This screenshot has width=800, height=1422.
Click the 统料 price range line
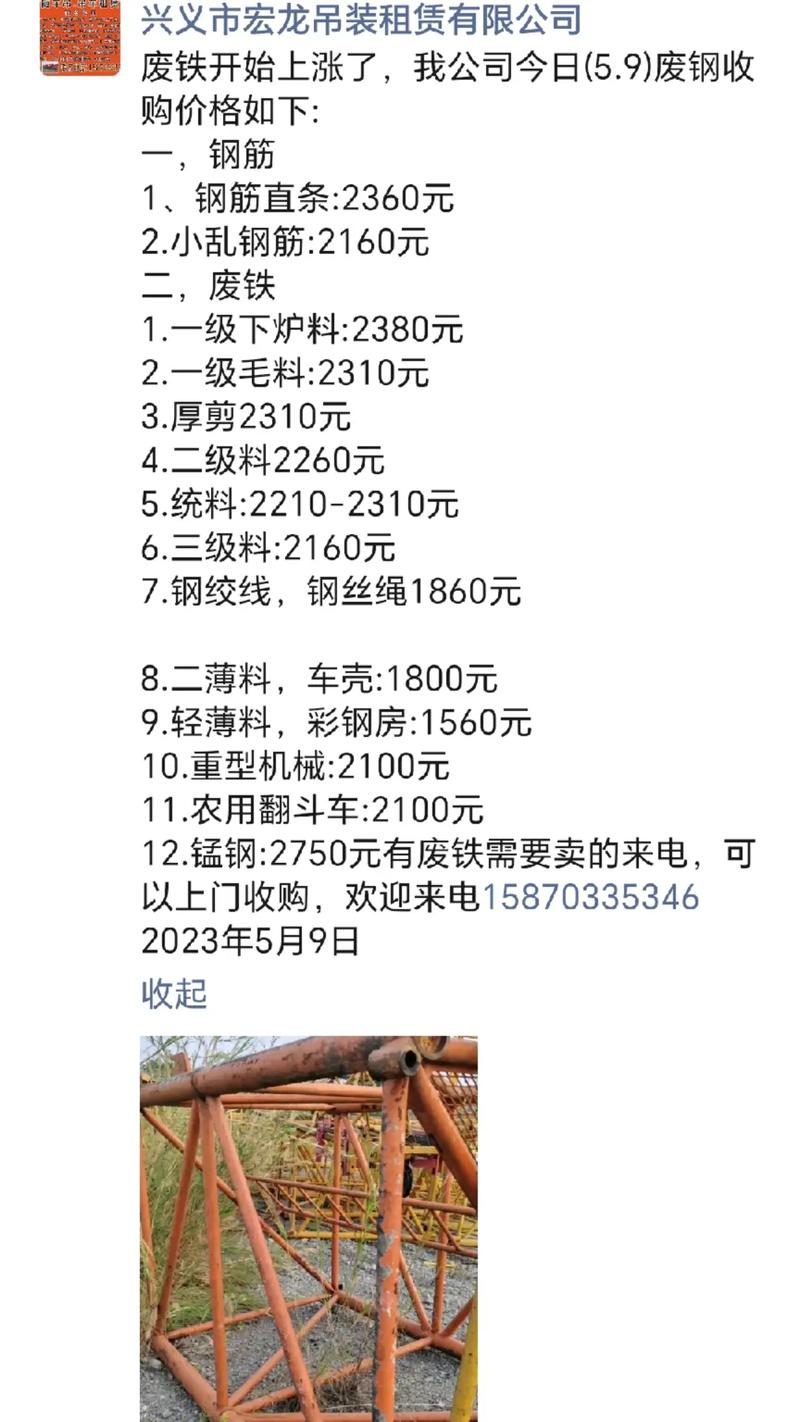pos(310,504)
